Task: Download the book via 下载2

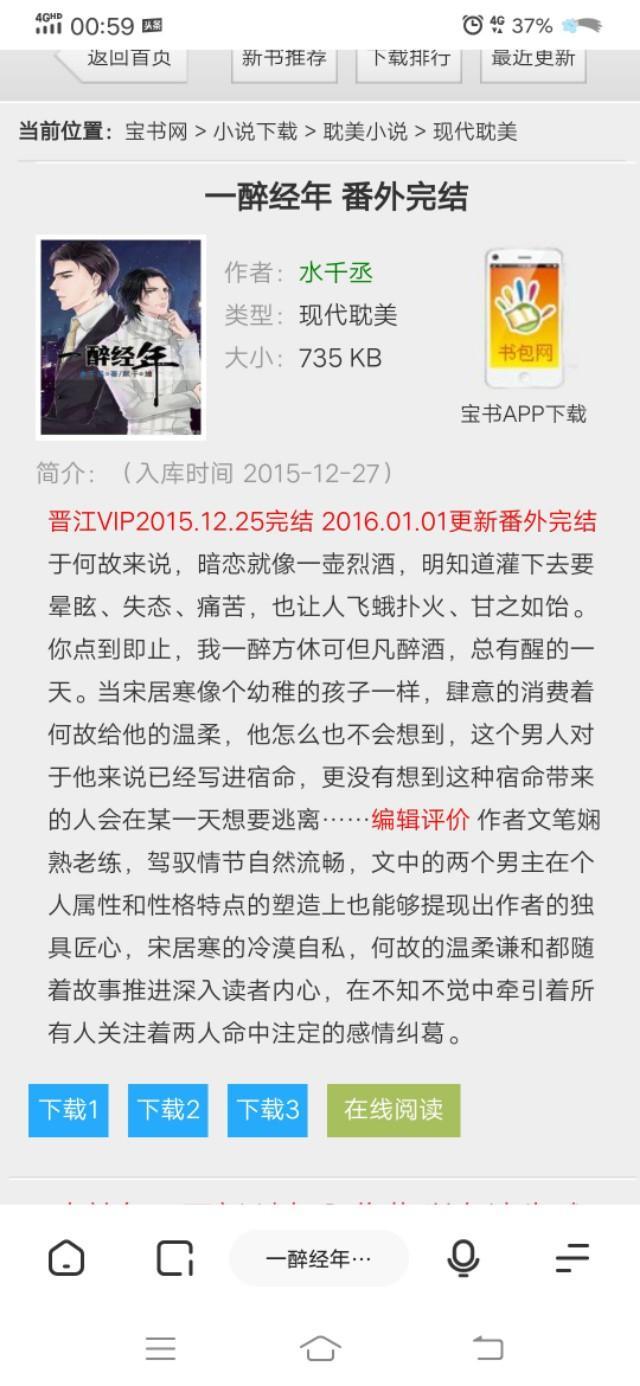Action: click(168, 1110)
